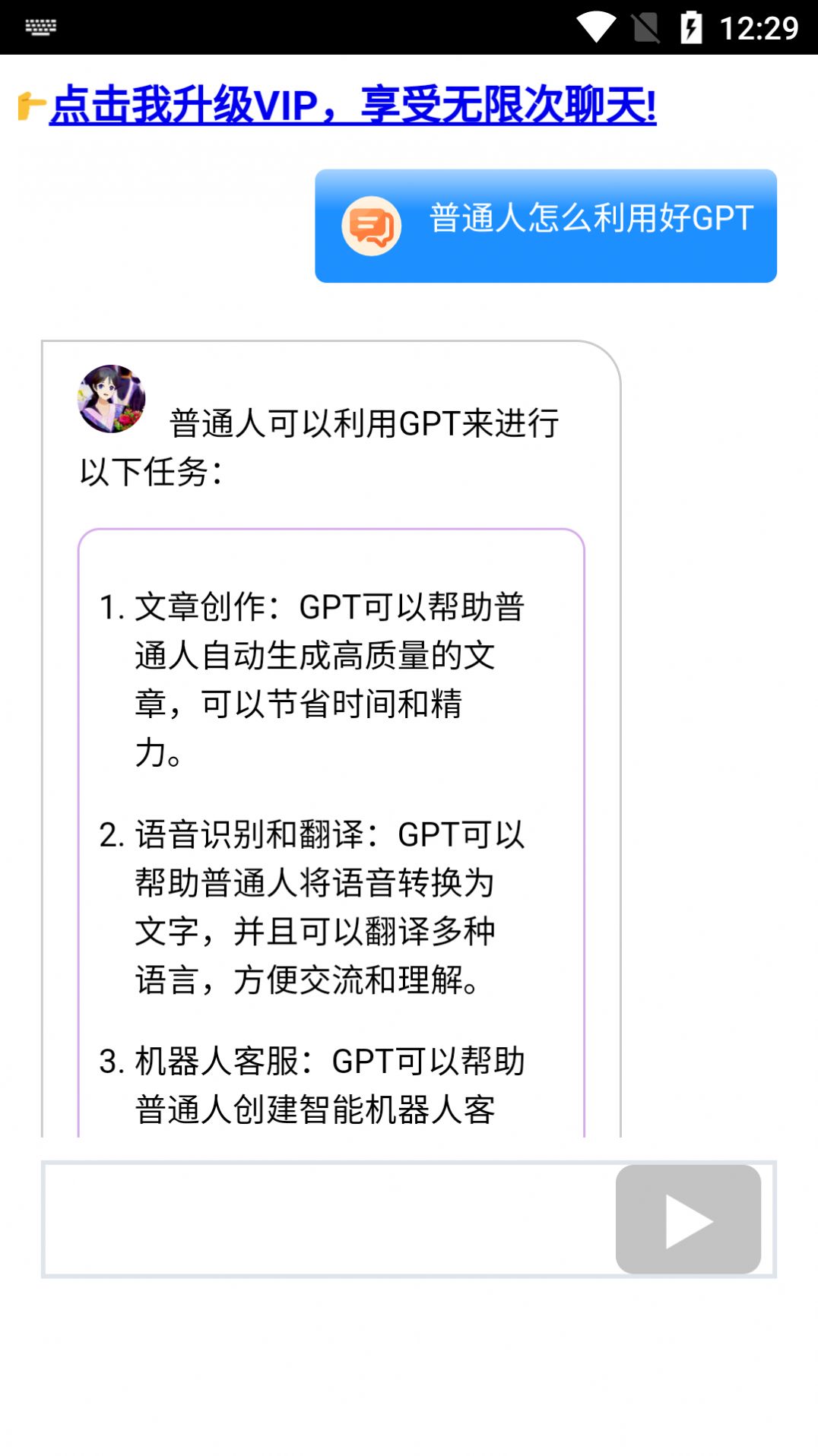Click the pointing finger emoji before VIP text

(x=30, y=105)
